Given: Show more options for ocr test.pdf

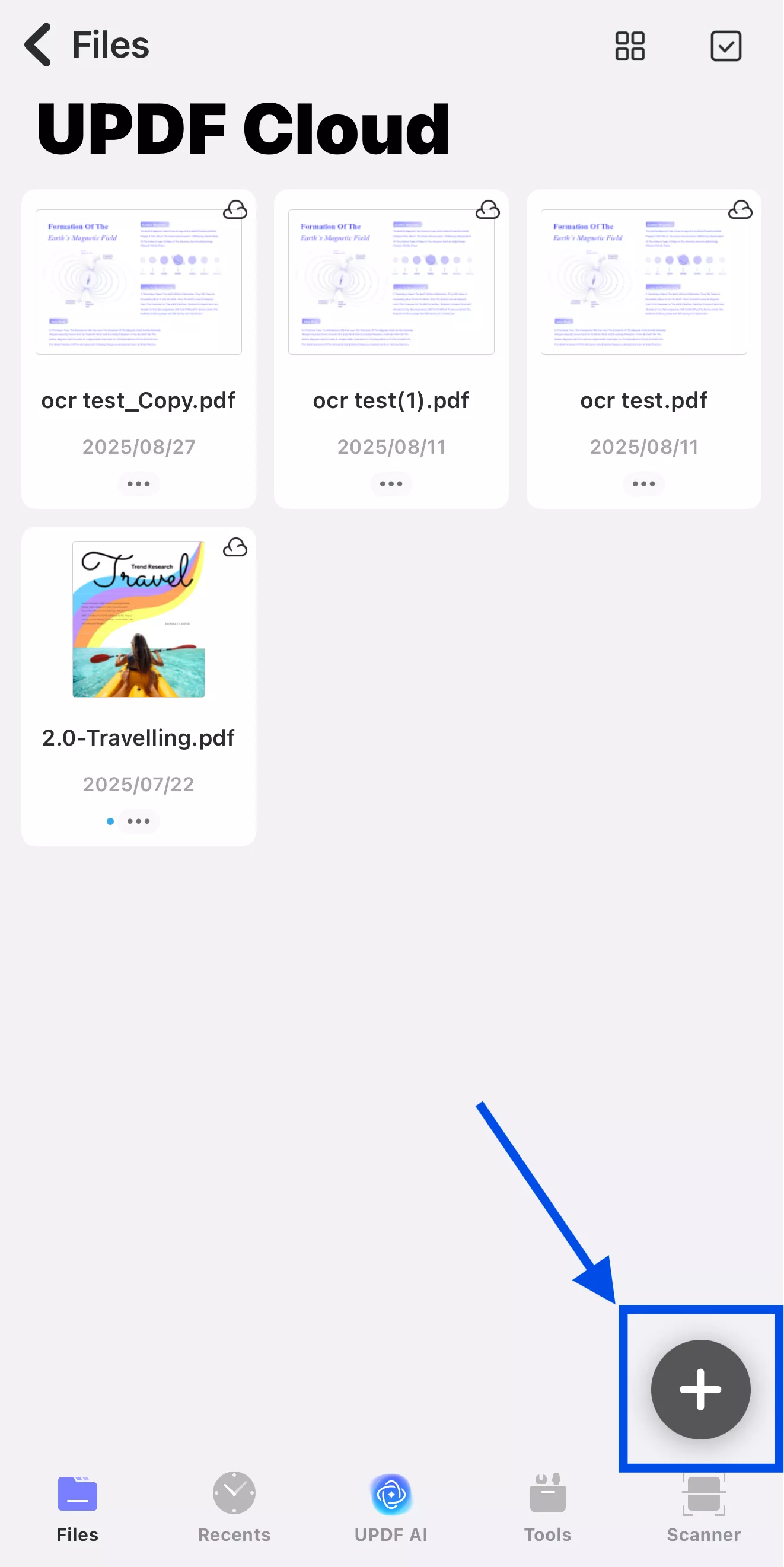Looking at the screenshot, I should [x=643, y=484].
